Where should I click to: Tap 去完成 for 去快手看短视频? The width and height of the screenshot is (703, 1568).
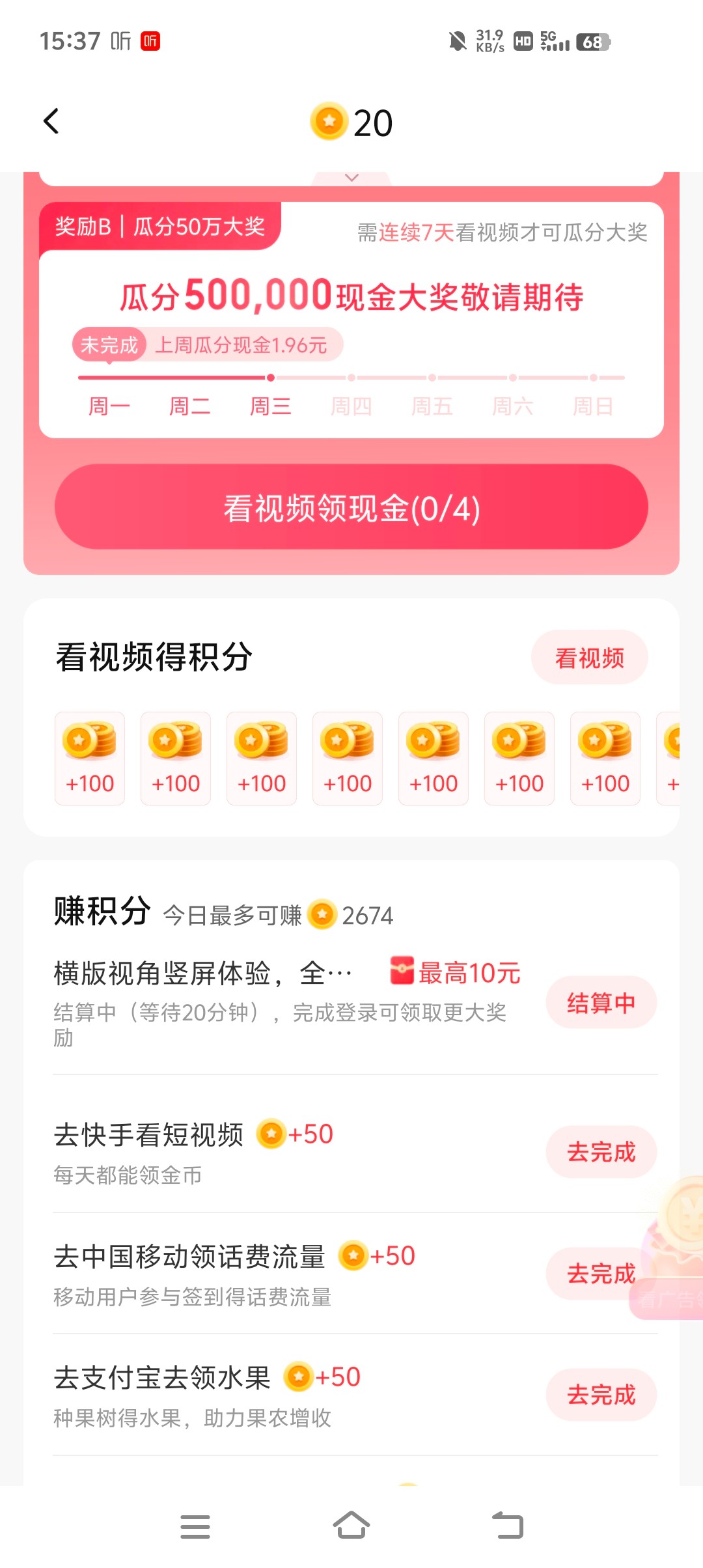click(x=600, y=1152)
